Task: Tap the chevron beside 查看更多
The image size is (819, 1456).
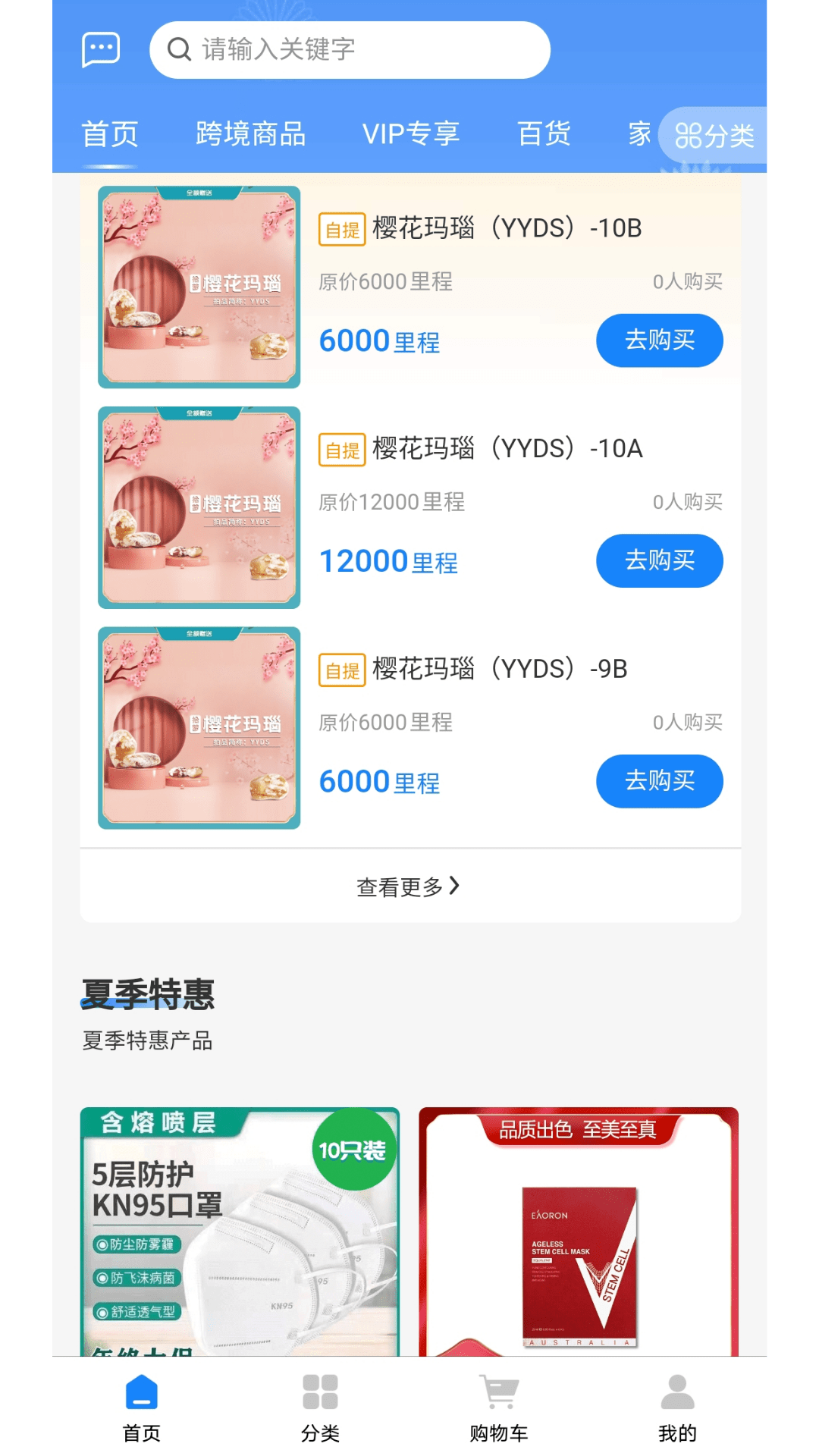Action: [455, 885]
